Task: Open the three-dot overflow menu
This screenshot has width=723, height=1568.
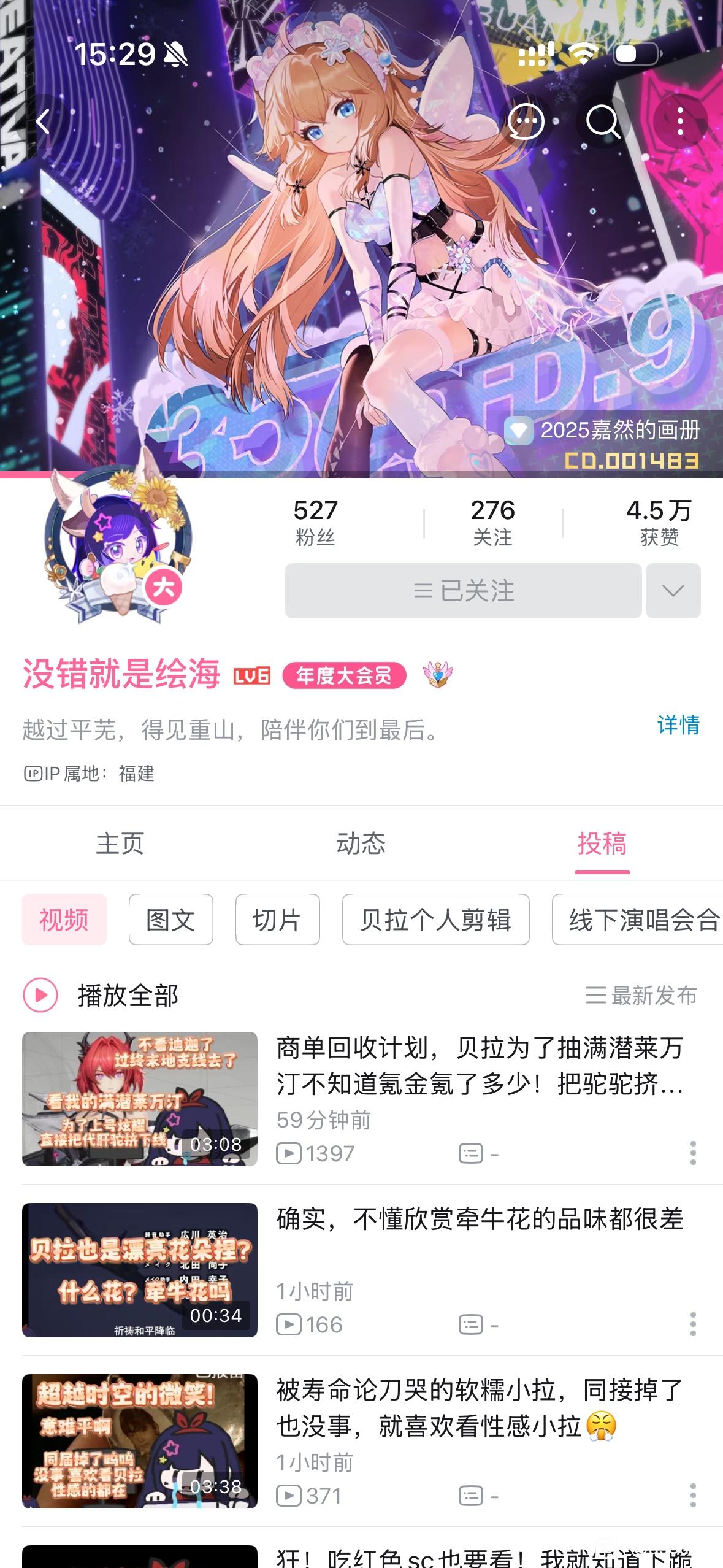Action: coord(680,121)
